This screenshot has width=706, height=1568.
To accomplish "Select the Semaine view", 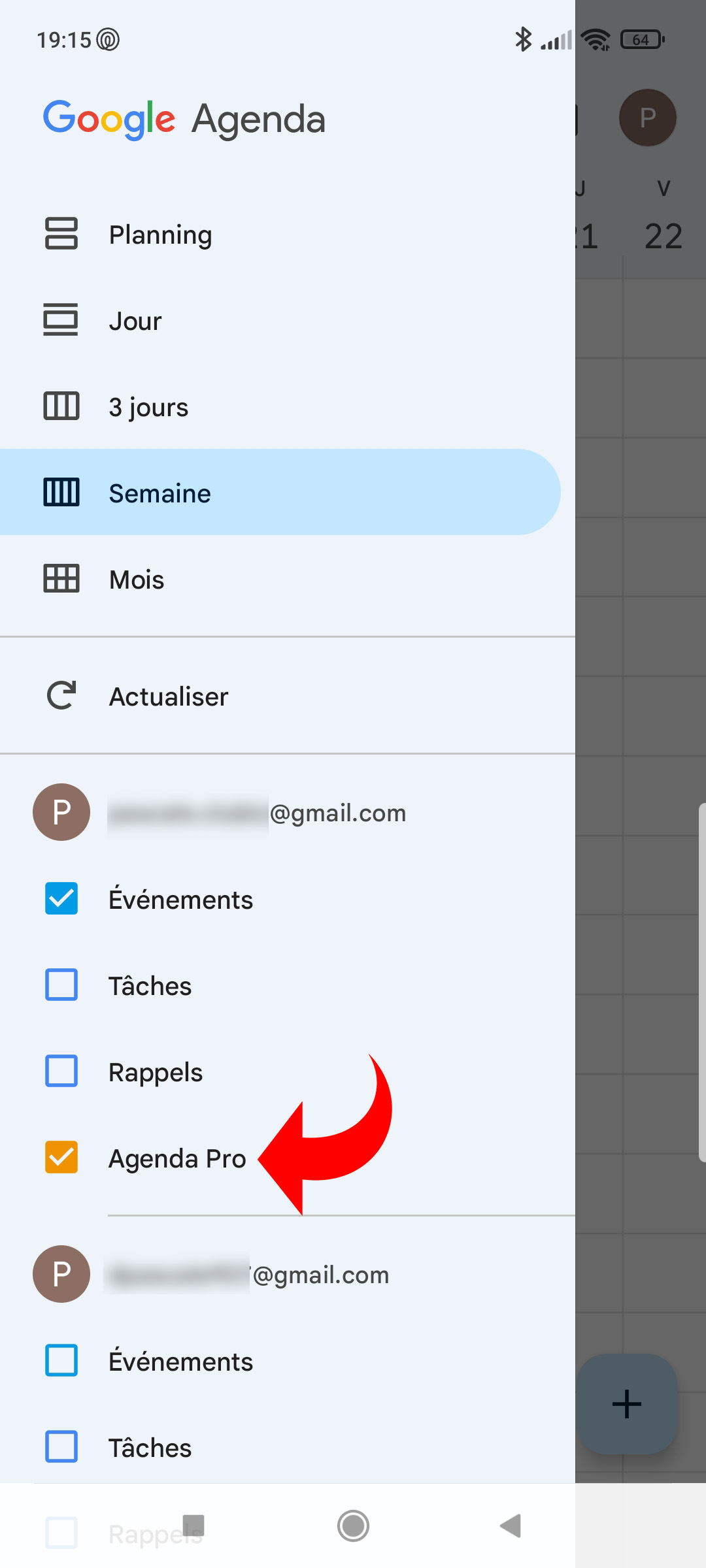I will point(160,493).
